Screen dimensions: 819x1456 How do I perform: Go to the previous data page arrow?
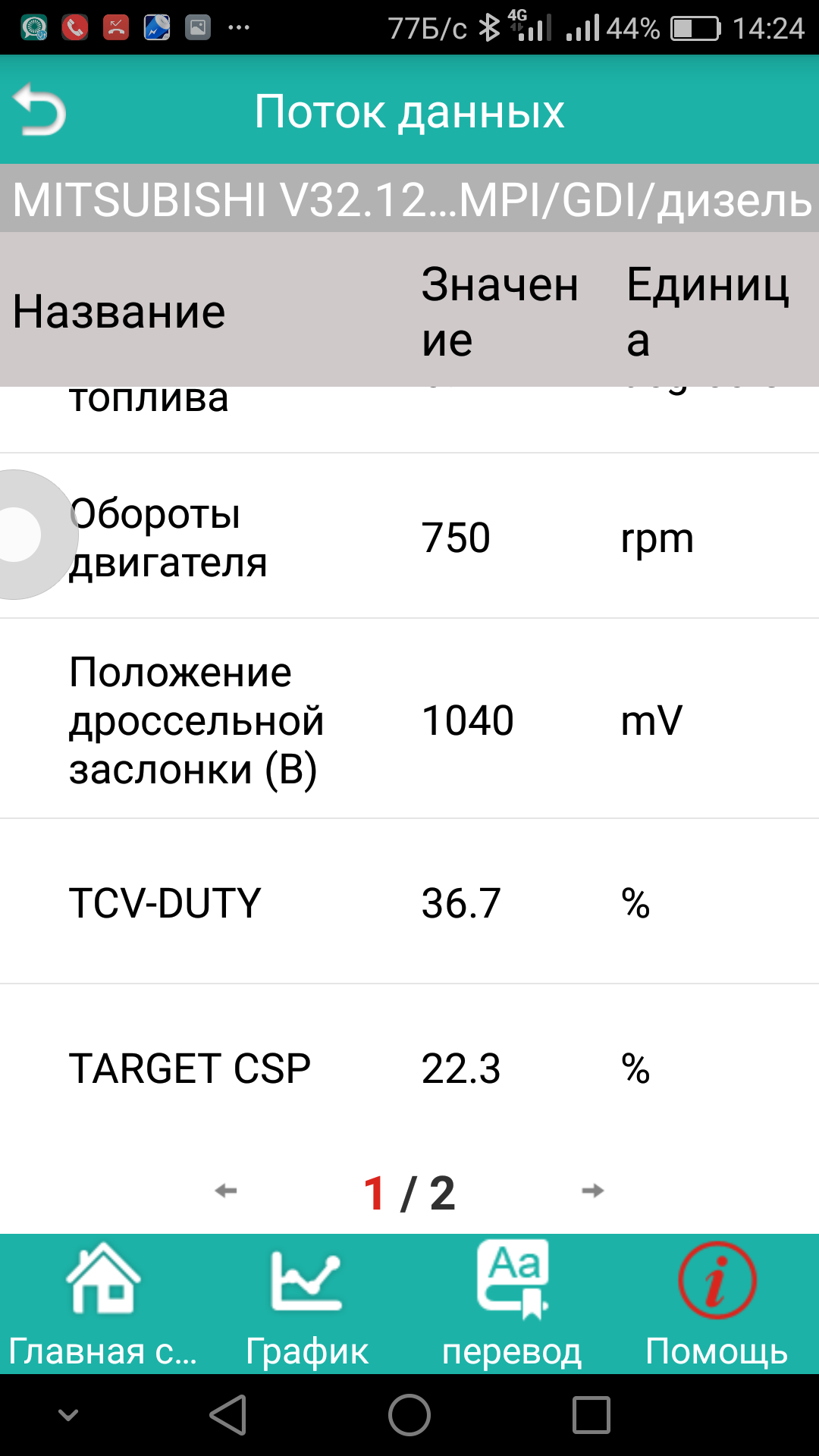coord(226,1191)
